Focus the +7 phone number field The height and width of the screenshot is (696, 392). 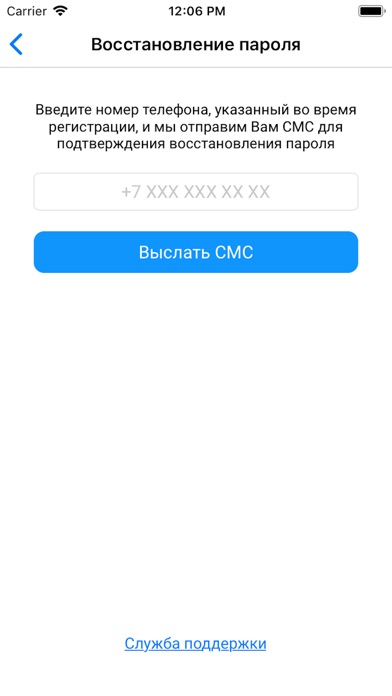pos(196,192)
